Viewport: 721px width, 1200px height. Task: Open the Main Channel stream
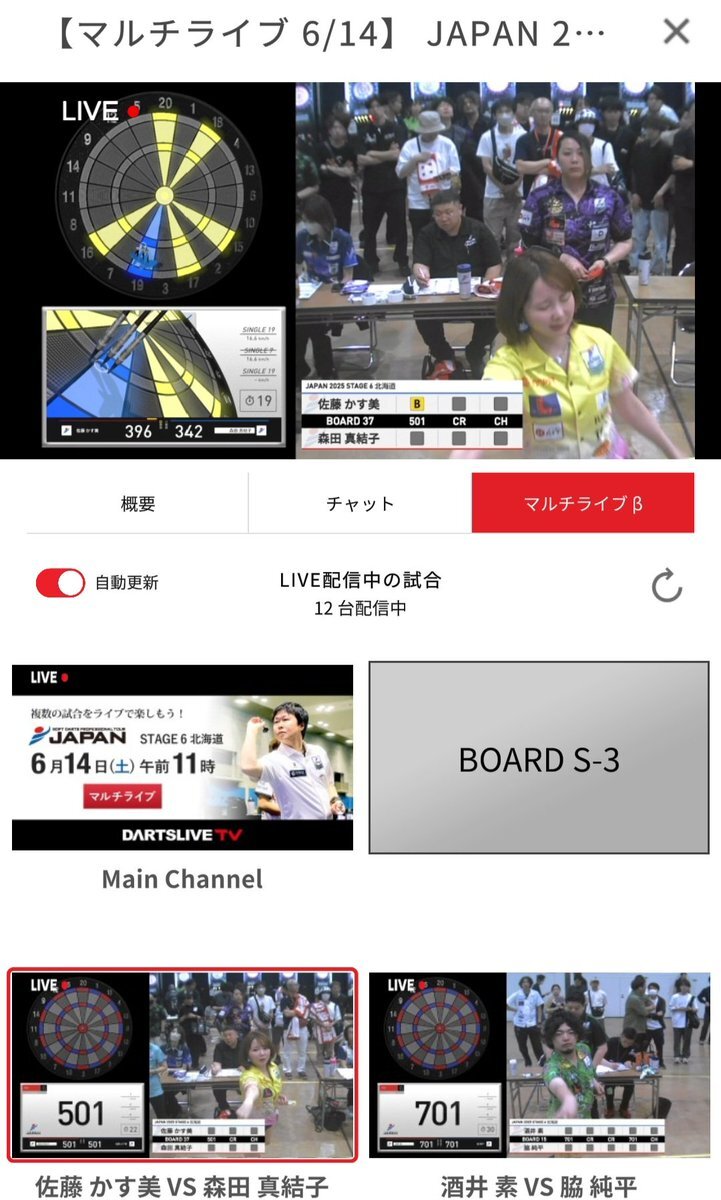click(182, 758)
